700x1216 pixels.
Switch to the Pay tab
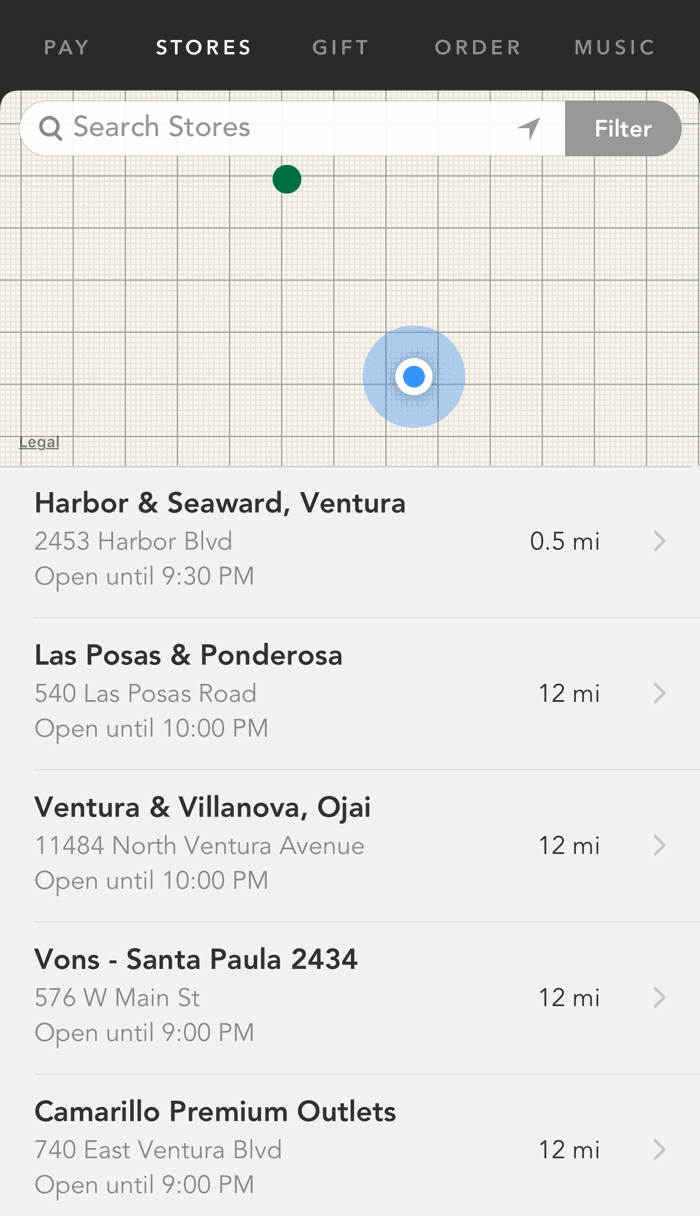[67, 47]
